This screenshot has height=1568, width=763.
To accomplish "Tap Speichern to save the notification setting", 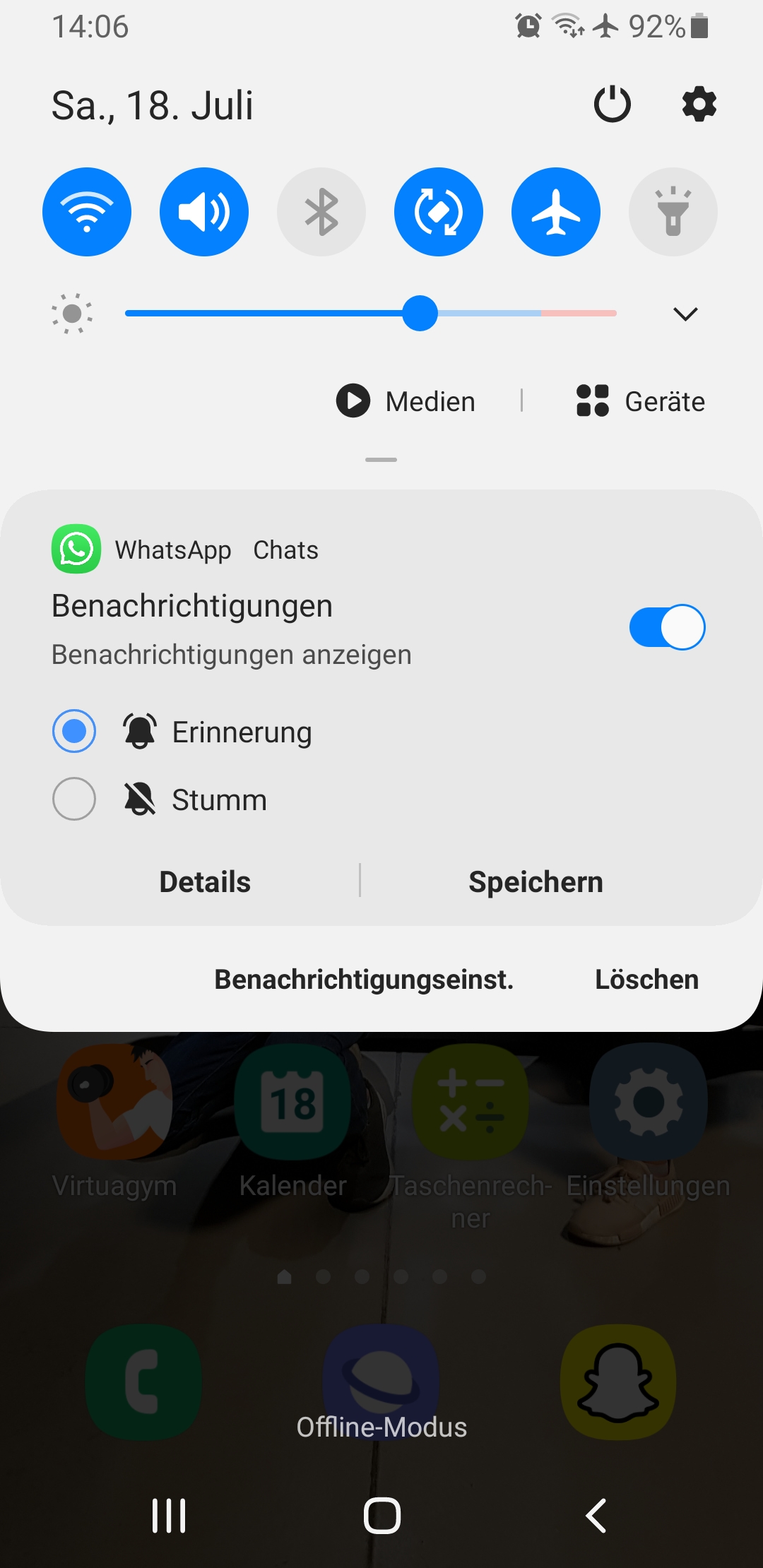I will click(x=536, y=881).
